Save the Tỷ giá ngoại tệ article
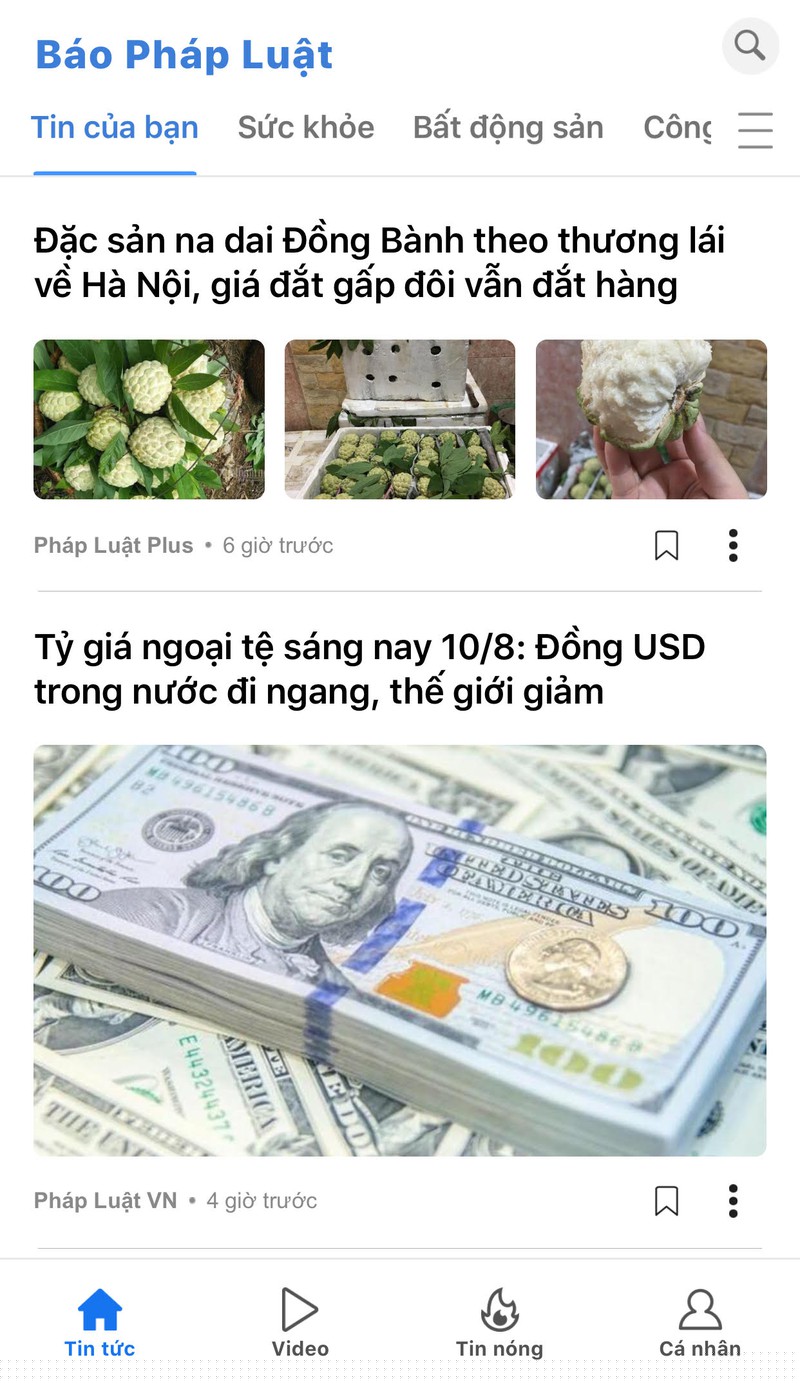This screenshot has height=1384, width=800. tap(667, 1200)
